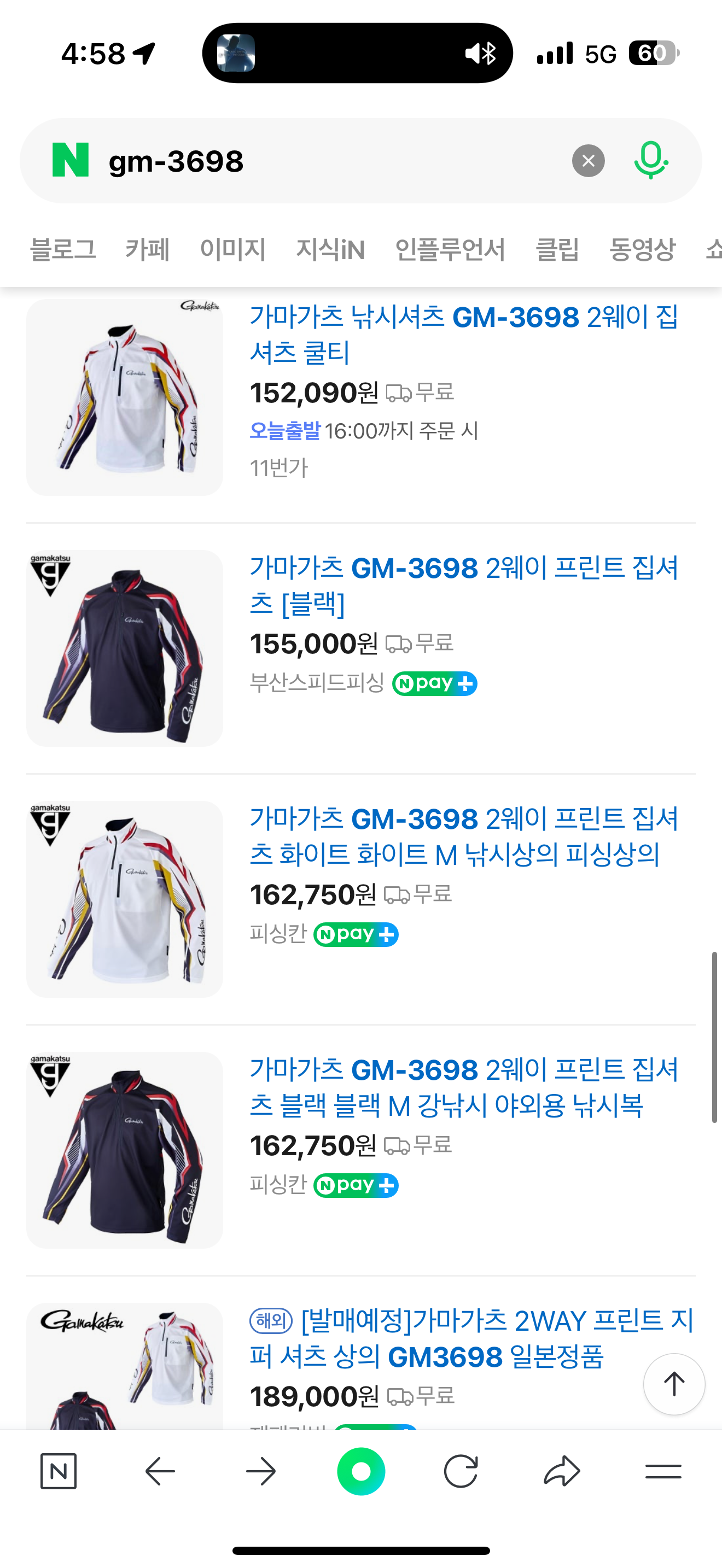
Task: Switch to the 클립 tab
Action: click(x=557, y=249)
